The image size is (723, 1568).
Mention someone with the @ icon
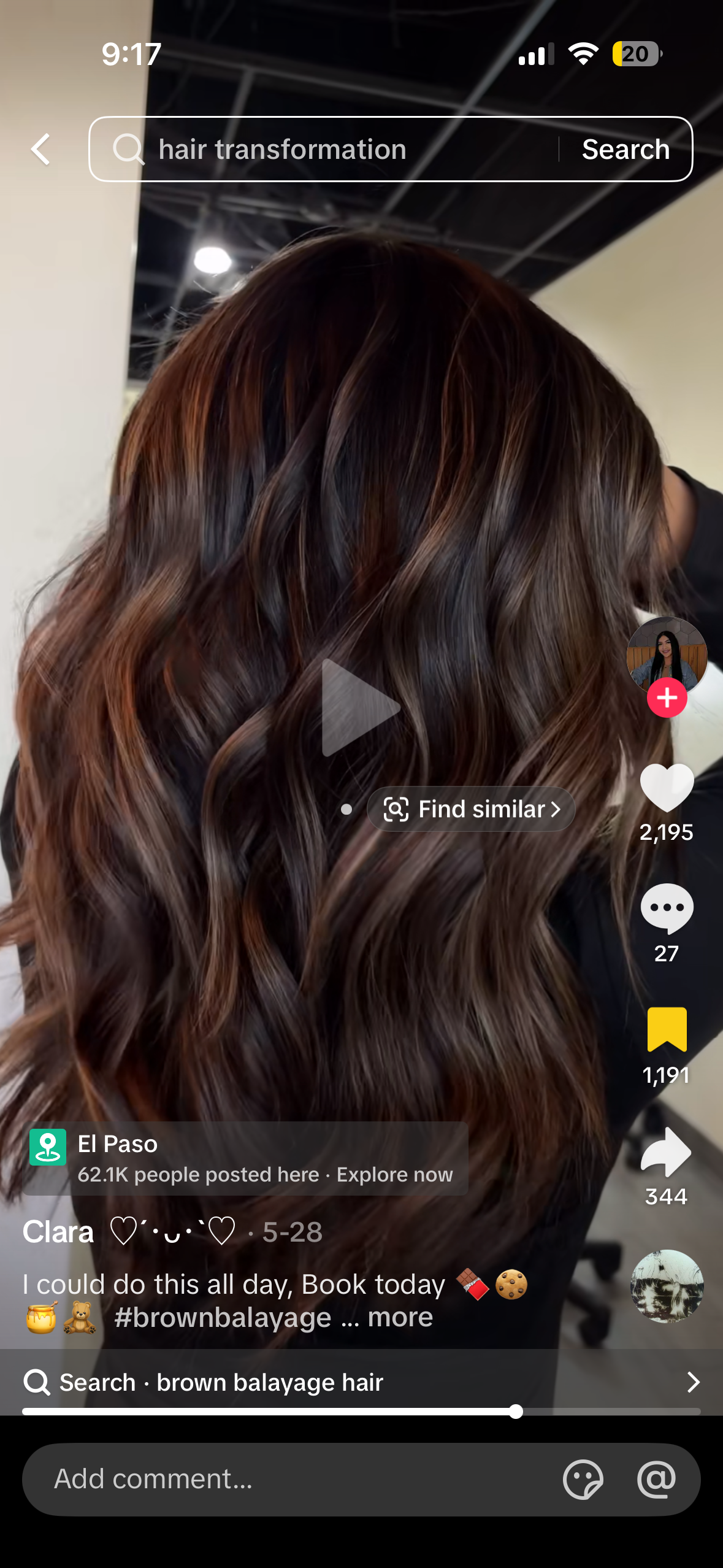pyautogui.click(x=656, y=1479)
